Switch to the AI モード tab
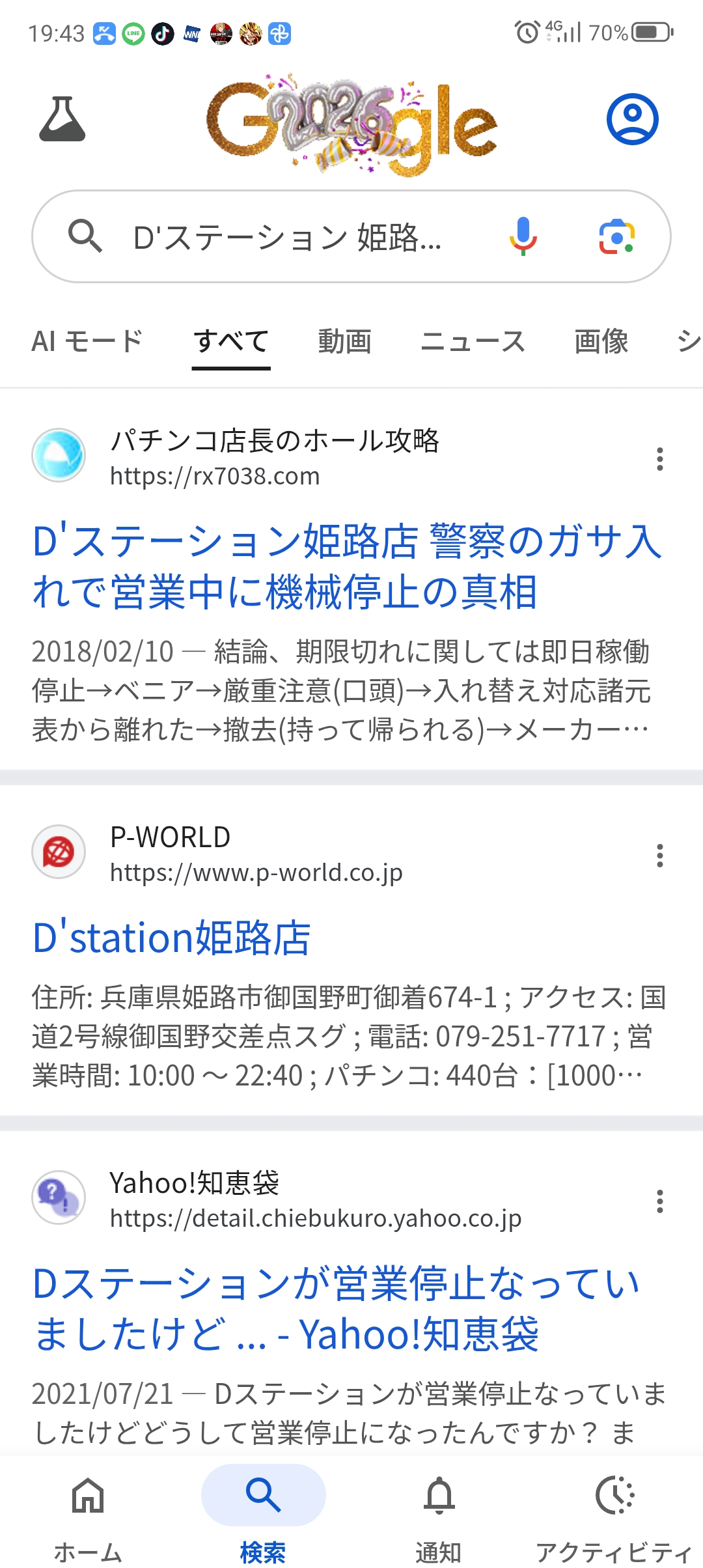This screenshot has width=703, height=1568. (x=87, y=341)
